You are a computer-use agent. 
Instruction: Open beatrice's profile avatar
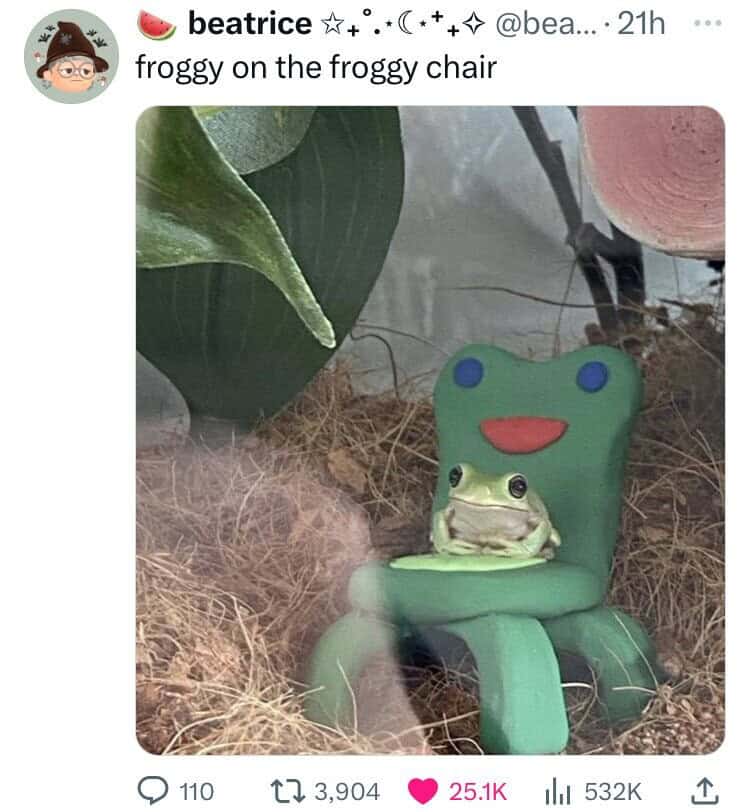coord(72,57)
